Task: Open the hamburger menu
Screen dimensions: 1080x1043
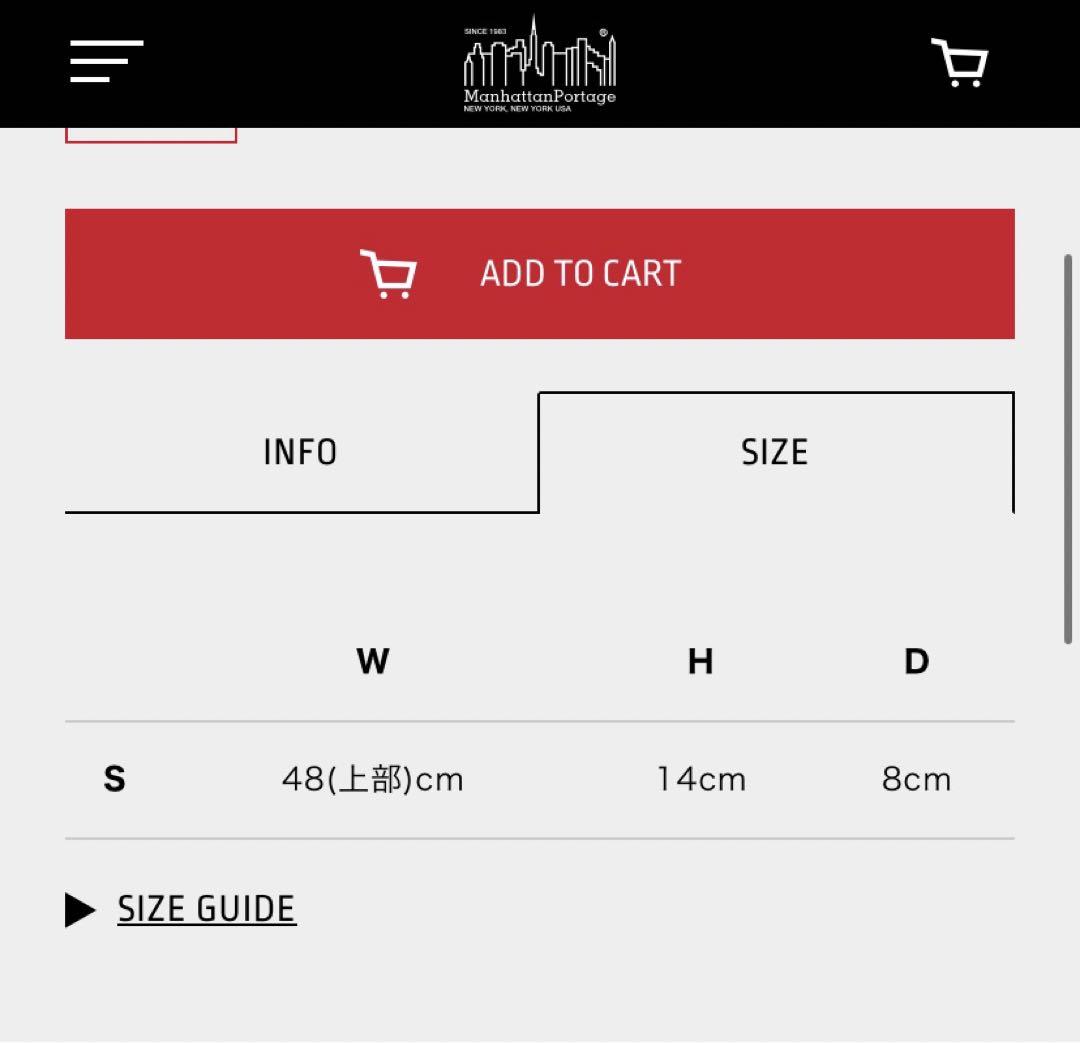Action: [x=106, y=62]
